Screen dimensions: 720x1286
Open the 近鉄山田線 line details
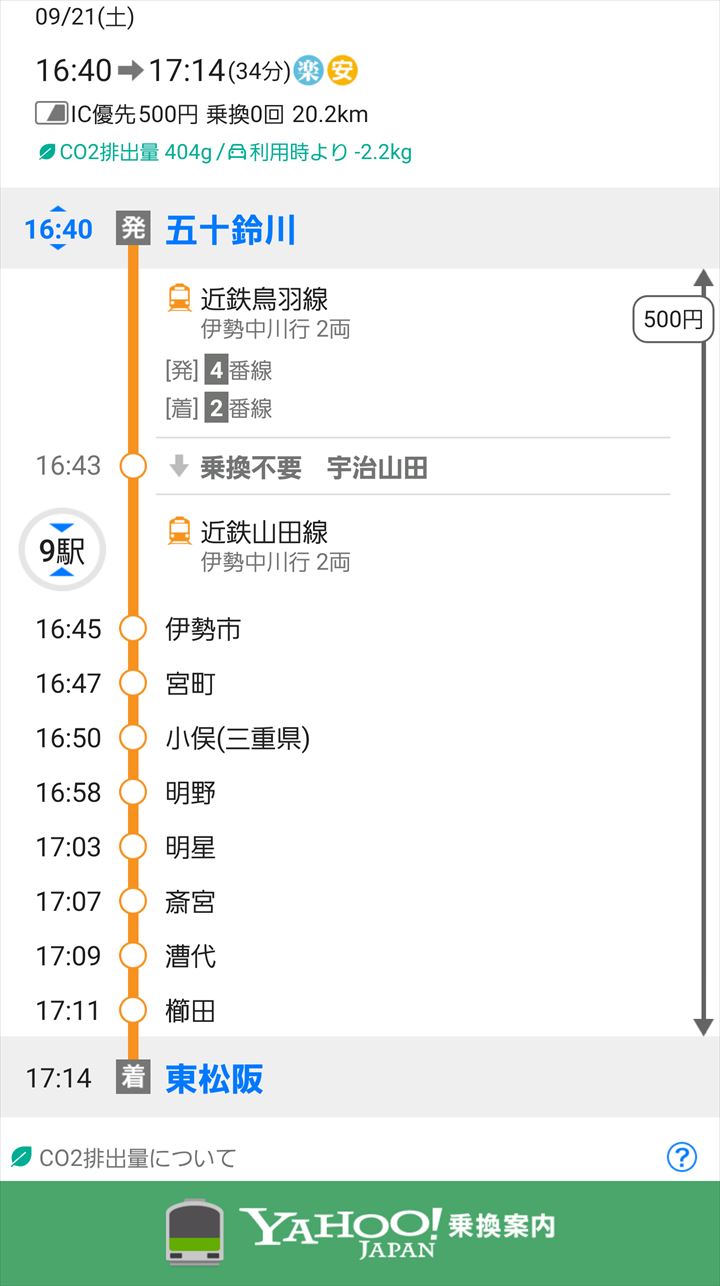264,532
